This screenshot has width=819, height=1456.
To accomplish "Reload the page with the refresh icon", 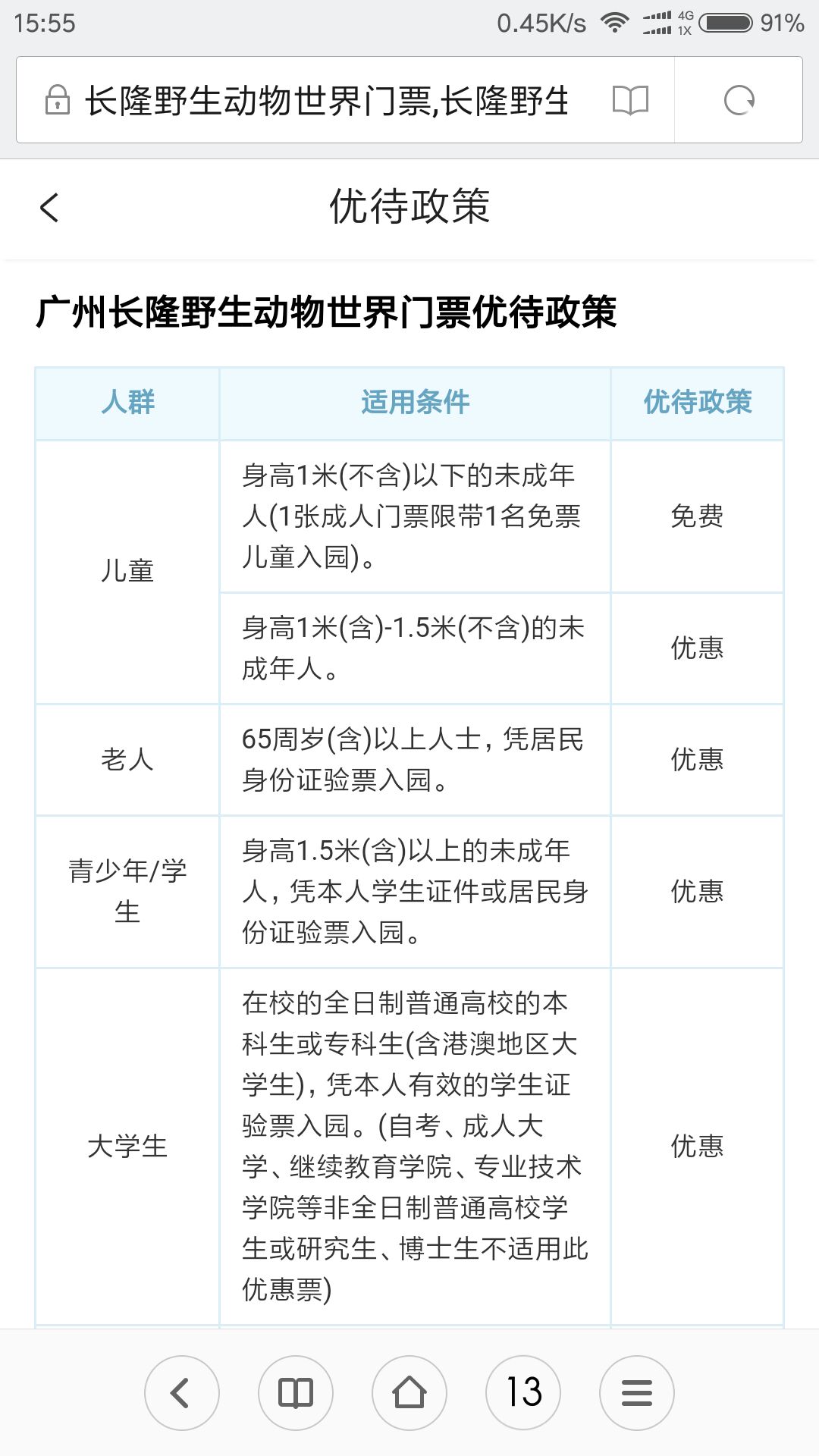I will (x=739, y=100).
